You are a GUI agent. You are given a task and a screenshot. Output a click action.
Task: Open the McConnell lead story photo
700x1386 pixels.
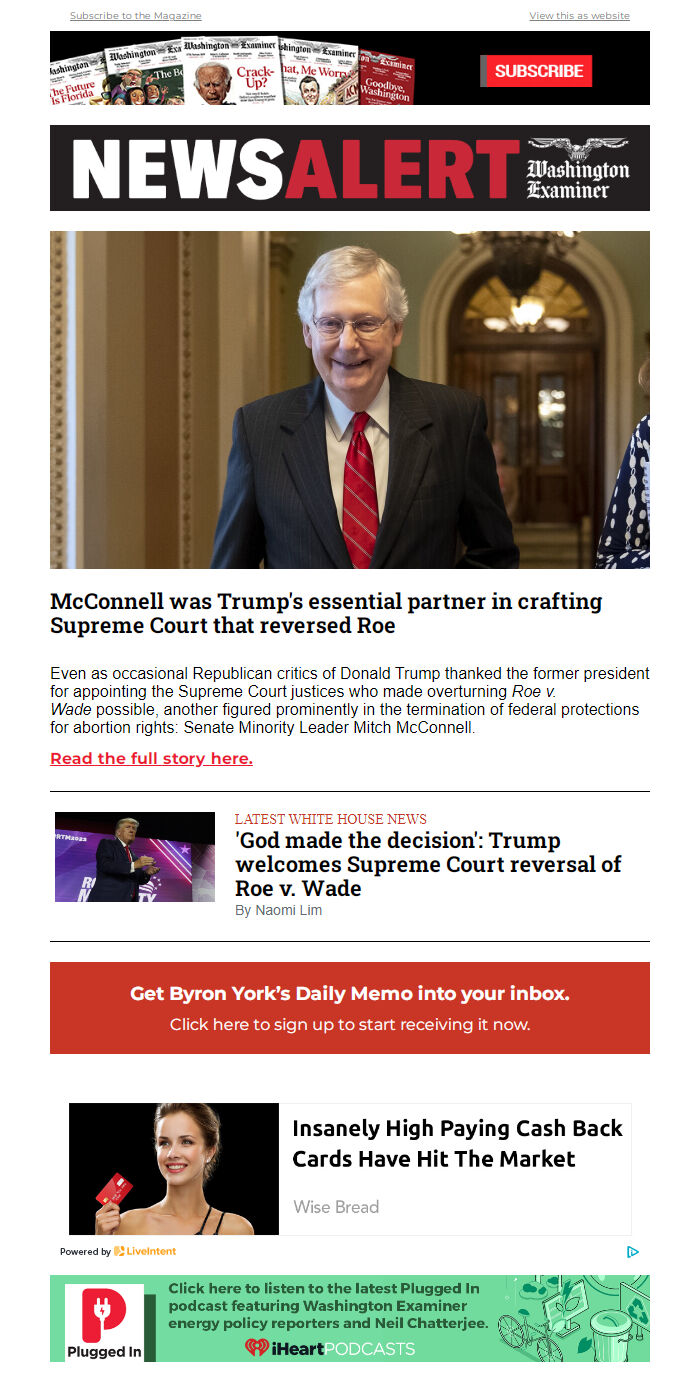350,400
